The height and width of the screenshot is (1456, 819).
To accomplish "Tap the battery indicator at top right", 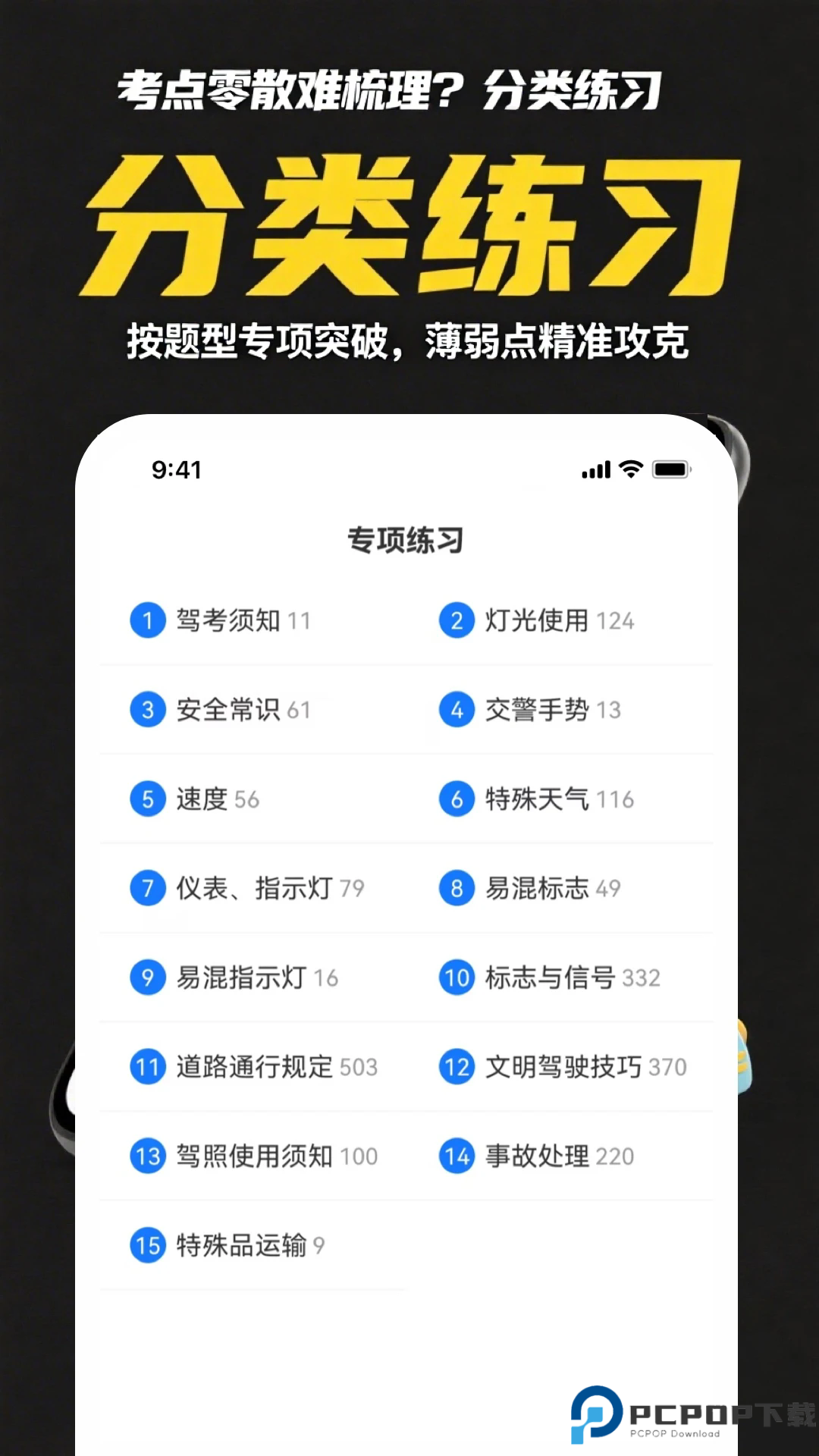I will coord(672,469).
